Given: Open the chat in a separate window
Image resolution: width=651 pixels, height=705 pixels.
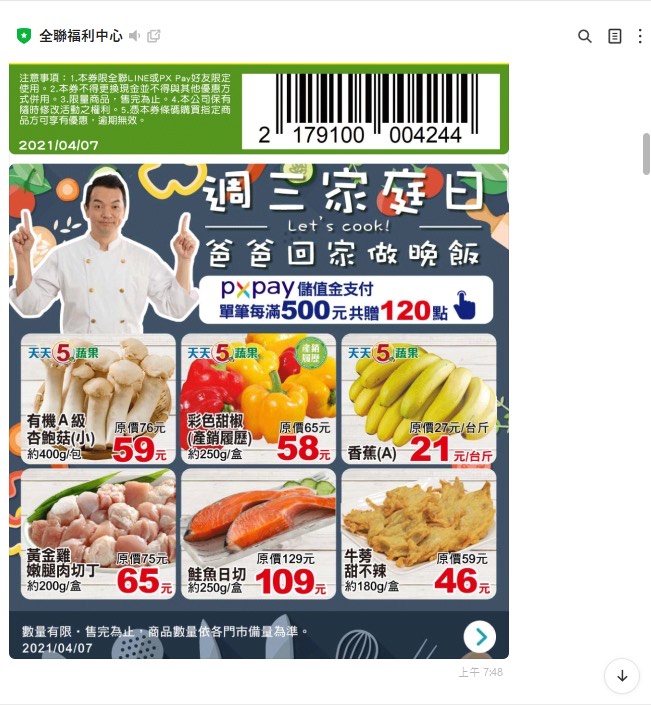Looking at the screenshot, I should 154,36.
